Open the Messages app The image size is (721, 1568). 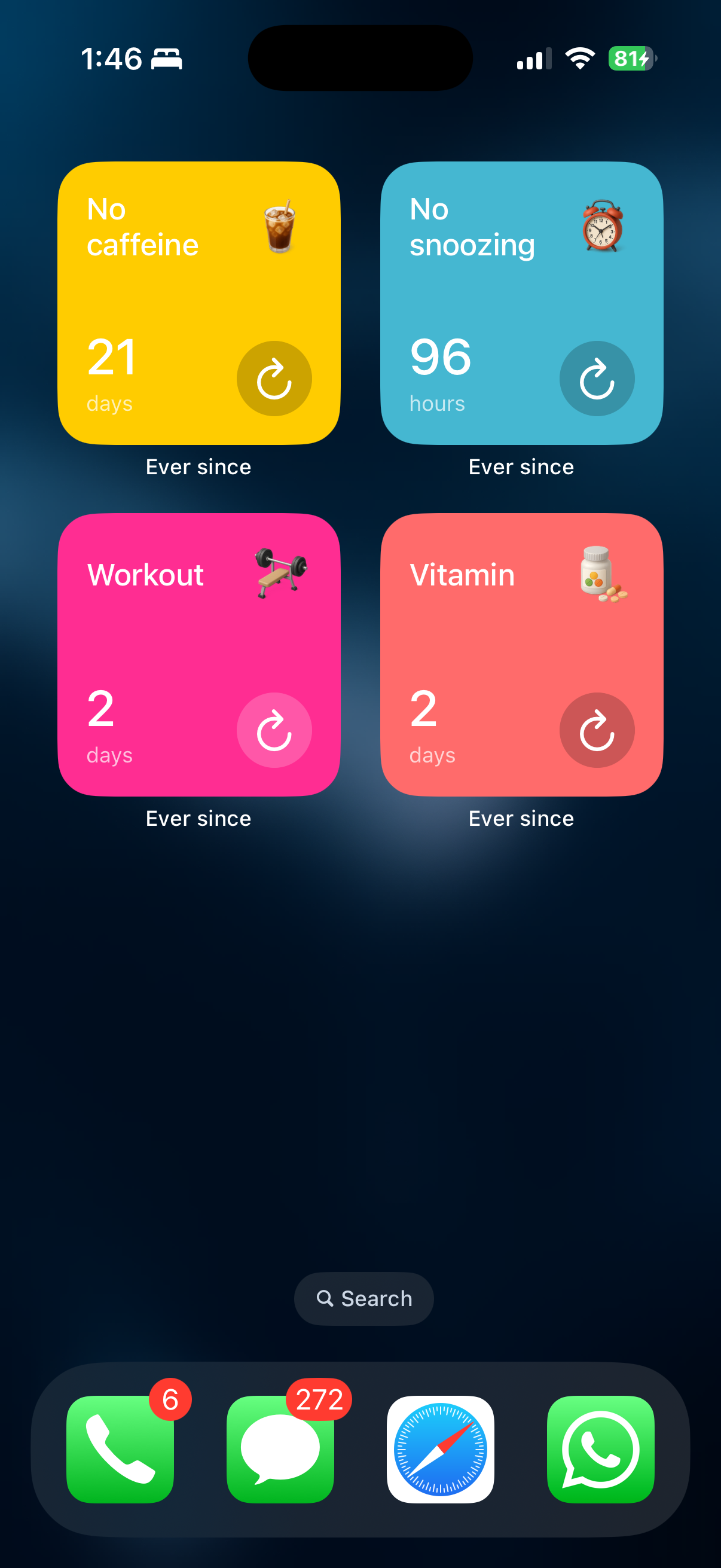tap(280, 1448)
